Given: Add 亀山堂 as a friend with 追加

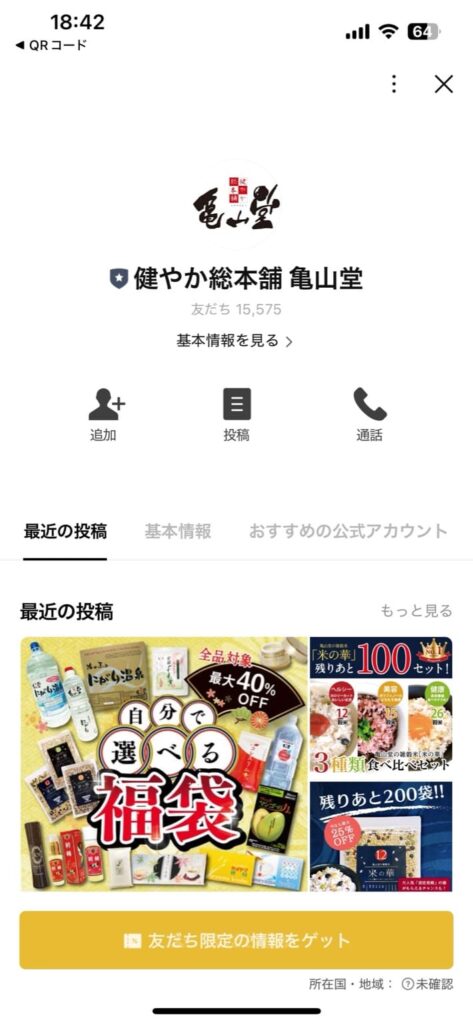Looking at the screenshot, I should pyautogui.click(x=103, y=415).
